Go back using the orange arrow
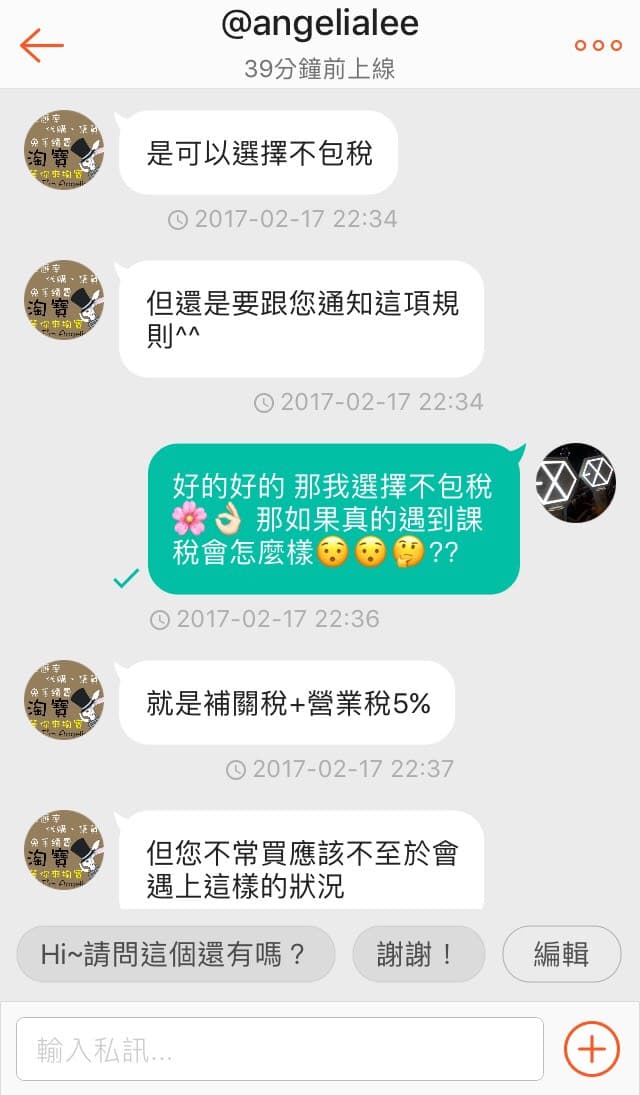 [42, 45]
